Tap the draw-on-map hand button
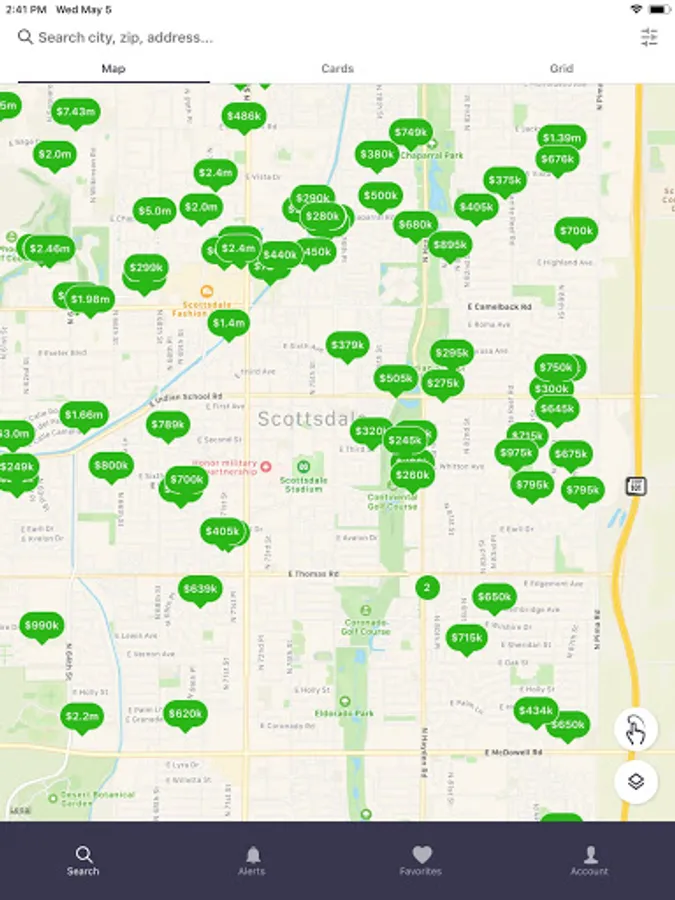The height and width of the screenshot is (900, 675). coord(636,730)
